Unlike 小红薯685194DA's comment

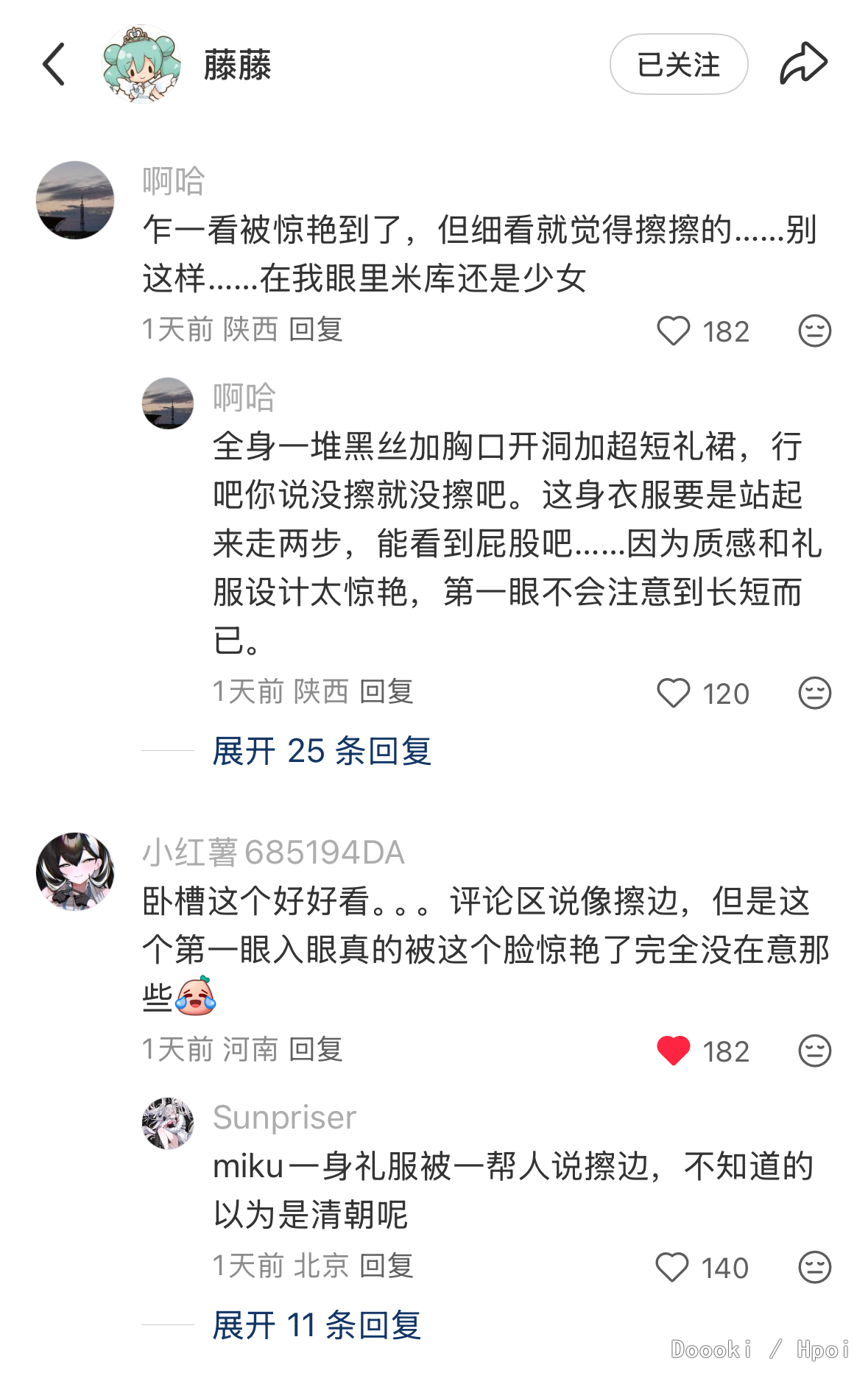(673, 1051)
